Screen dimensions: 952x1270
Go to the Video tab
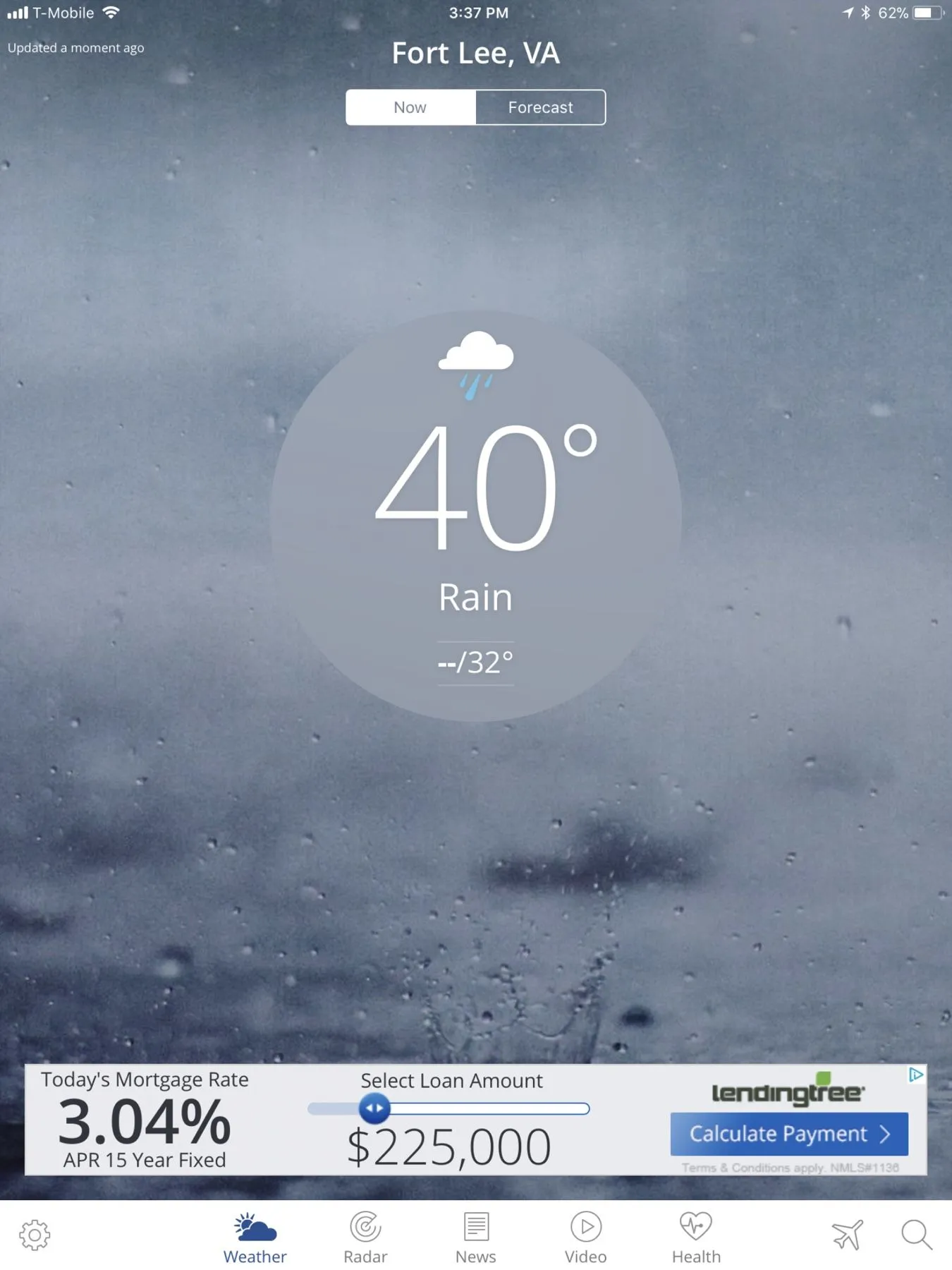585,1238
